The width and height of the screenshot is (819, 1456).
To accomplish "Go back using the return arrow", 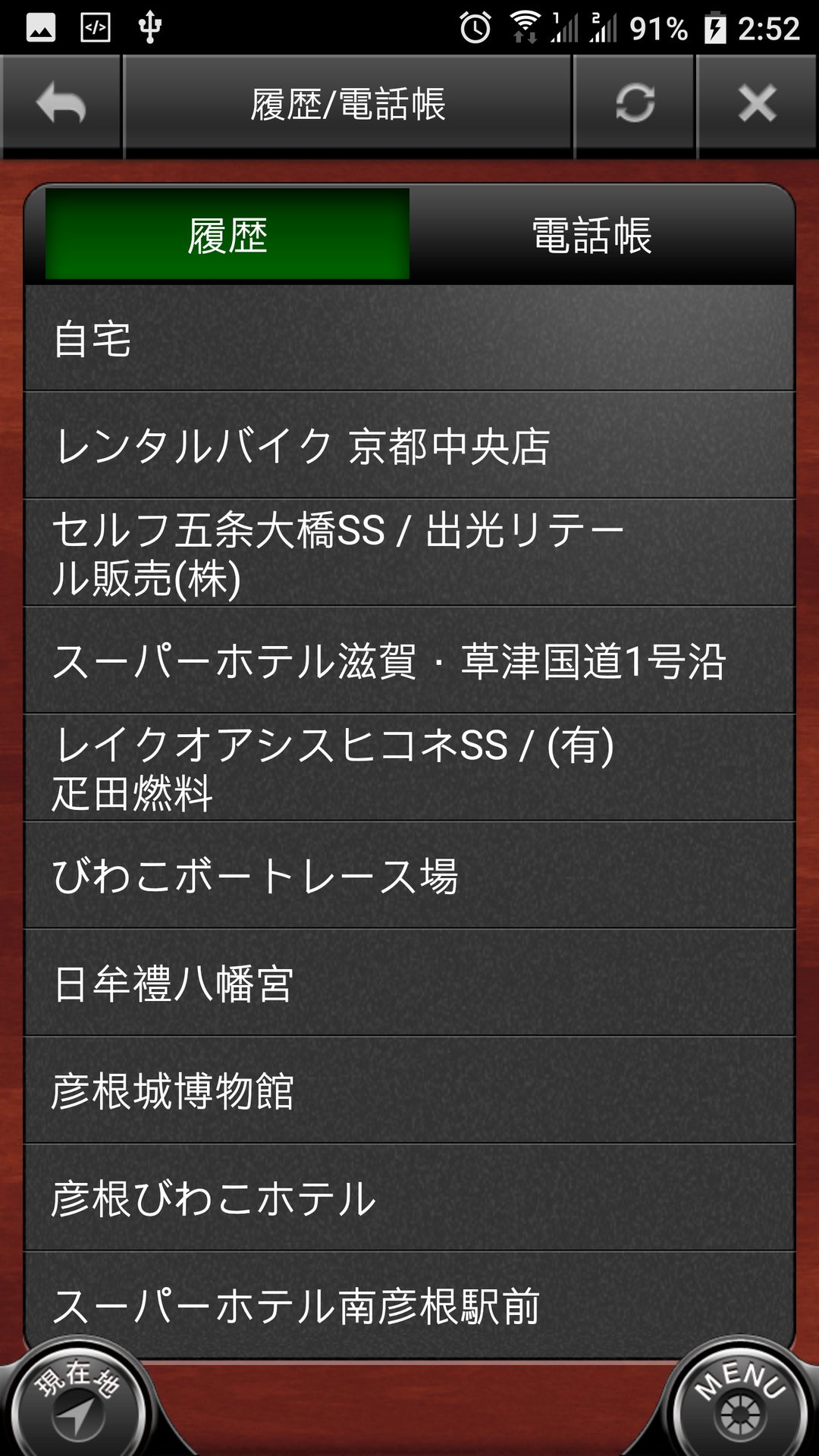I will click(x=61, y=105).
